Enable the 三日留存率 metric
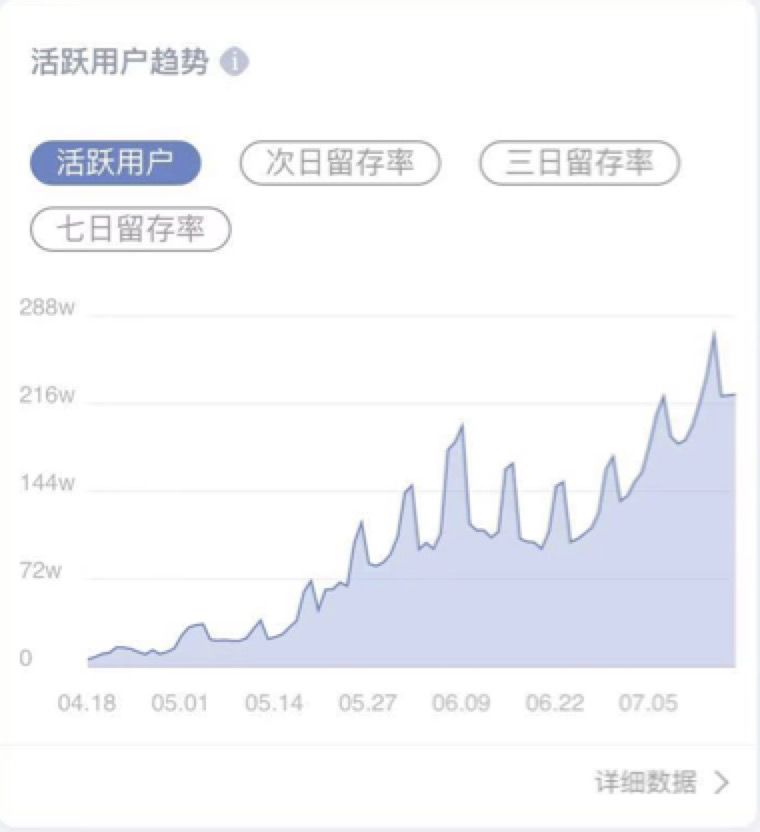 (x=581, y=161)
